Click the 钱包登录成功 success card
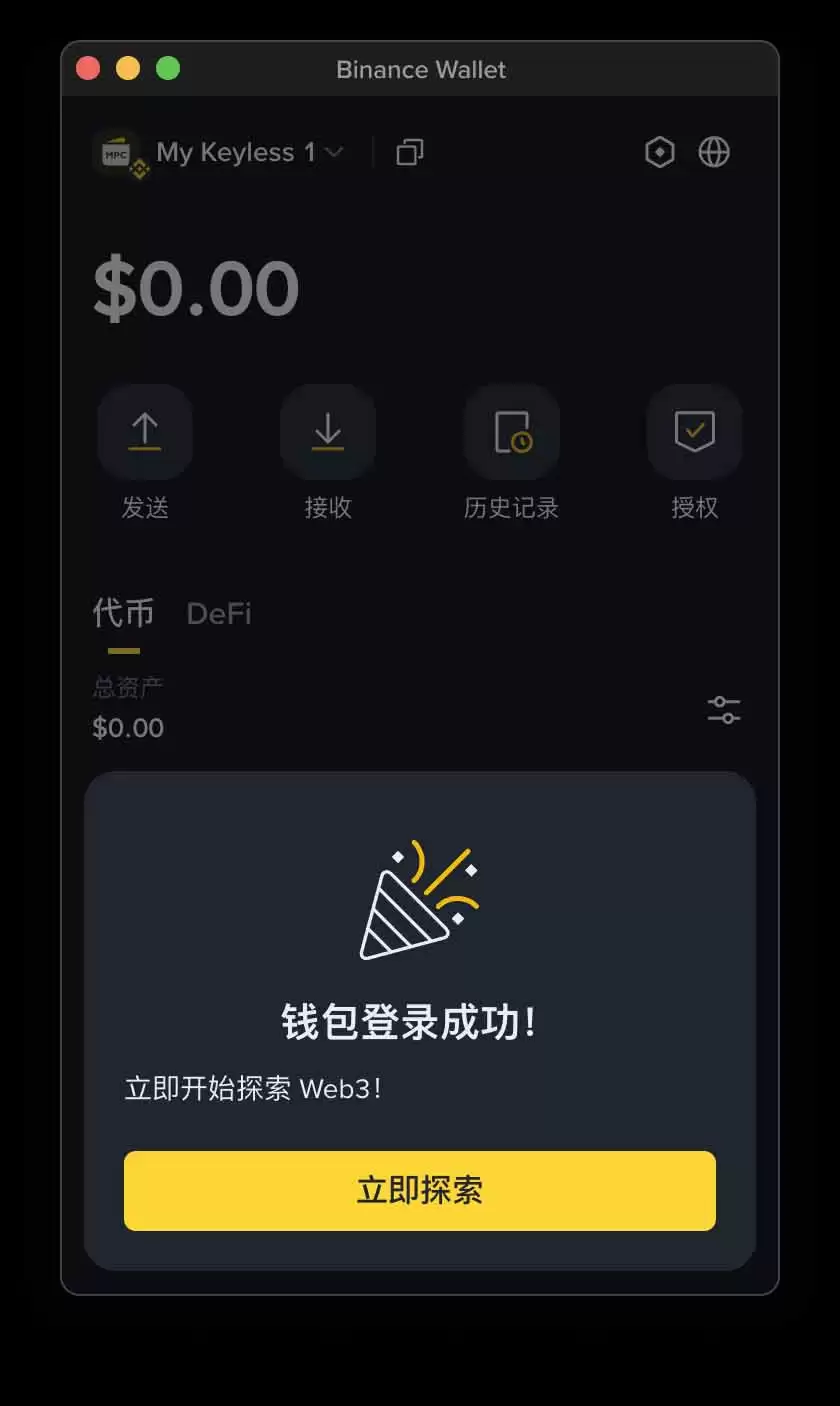Viewport: 840px width, 1406px height. (420, 1022)
